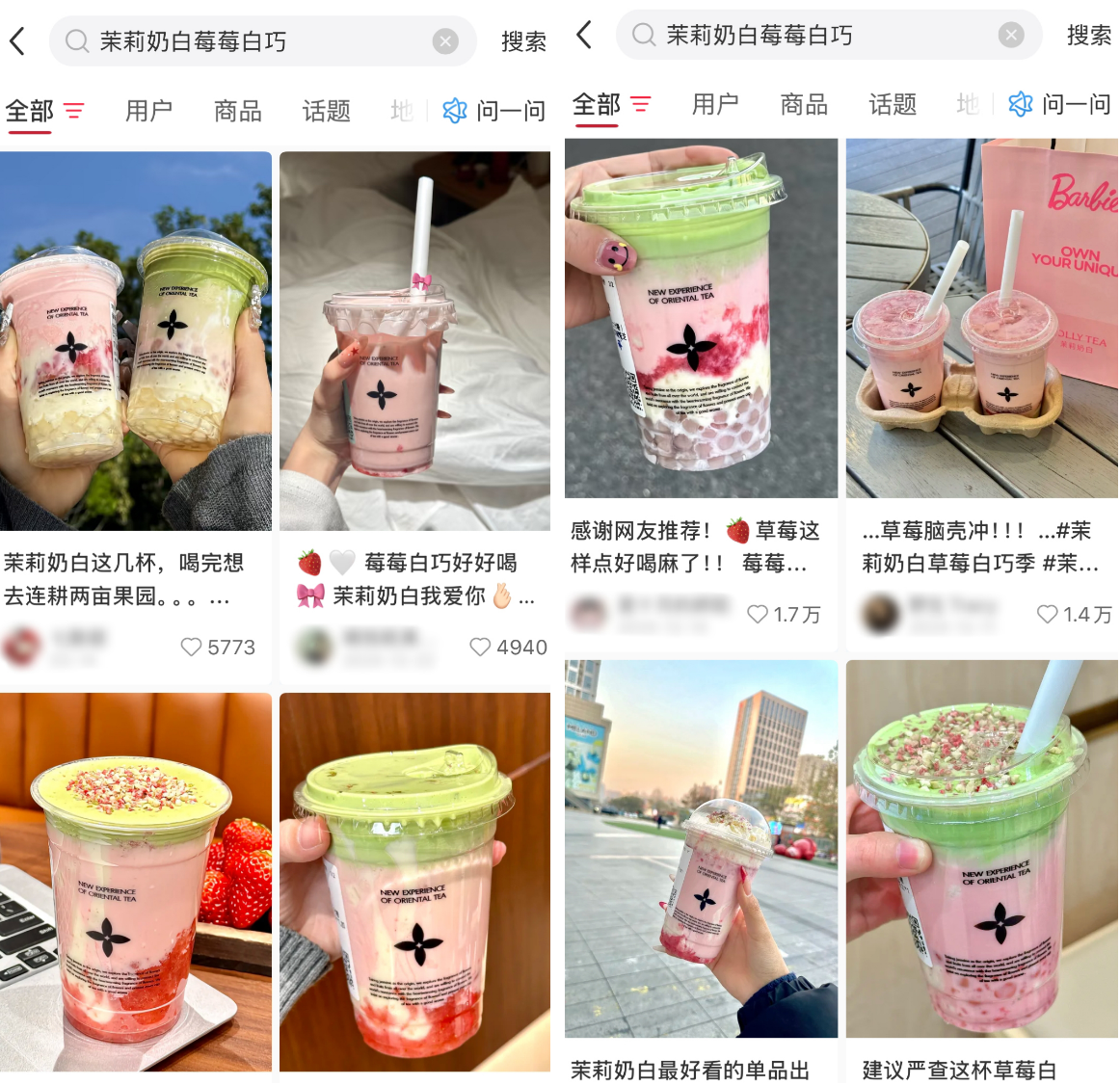Open the post 感谢网友推荐！草莓这样点好喝麻了
The width and height of the screenshot is (1120, 1085).
pyautogui.click(x=701, y=318)
